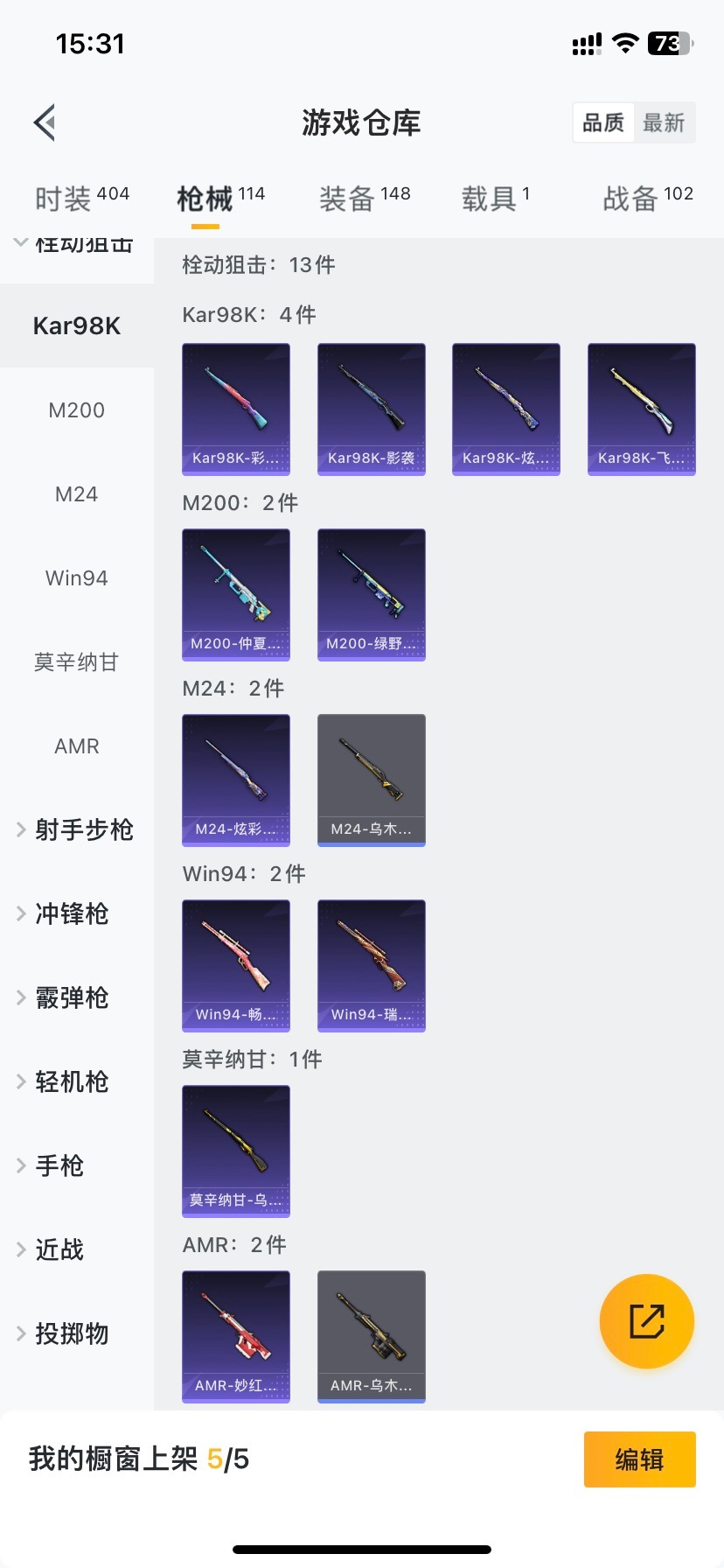The image size is (724, 1568).
Task: View the M200-绿野 skin tile
Action: coord(372,594)
